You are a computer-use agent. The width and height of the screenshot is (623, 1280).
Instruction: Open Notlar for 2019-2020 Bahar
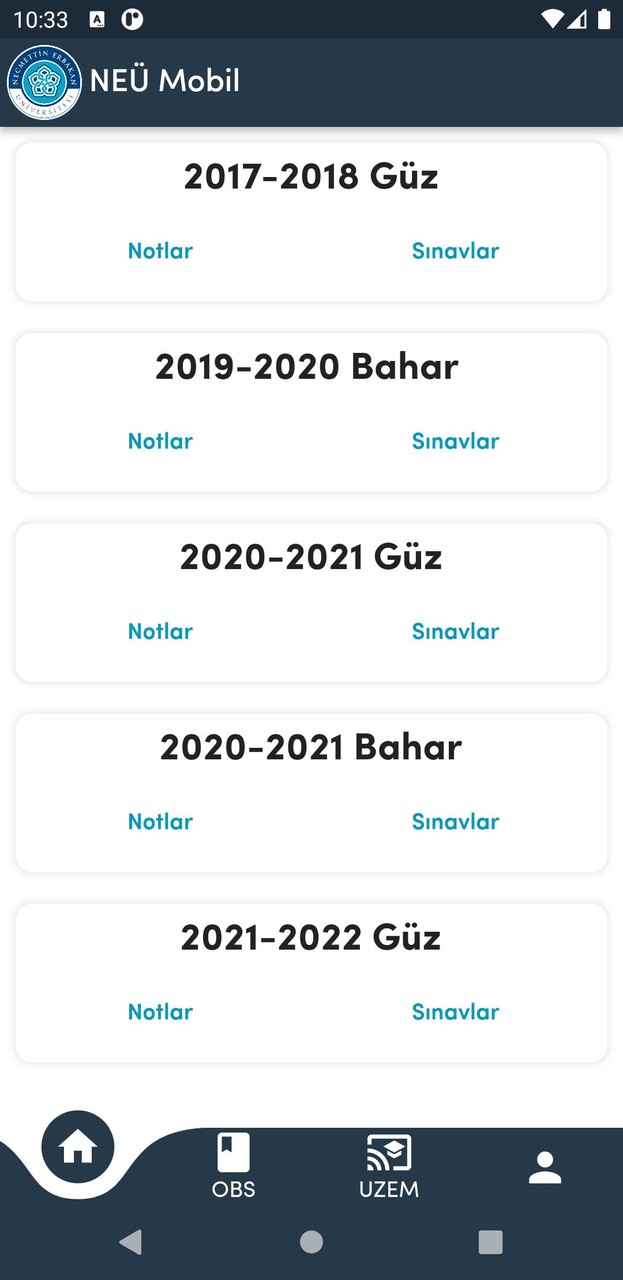click(160, 441)
